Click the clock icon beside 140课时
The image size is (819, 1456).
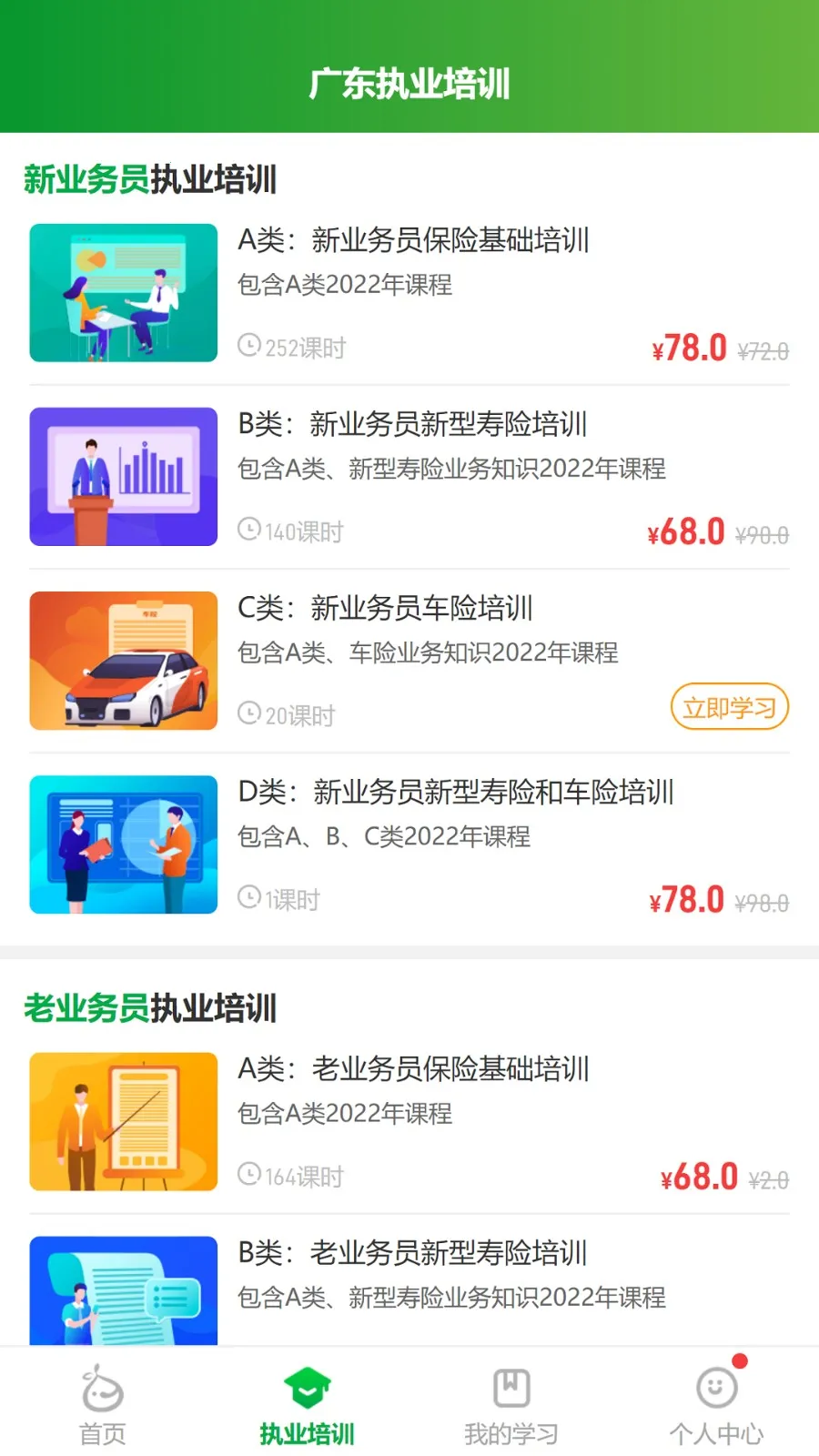tap(248, 531)
